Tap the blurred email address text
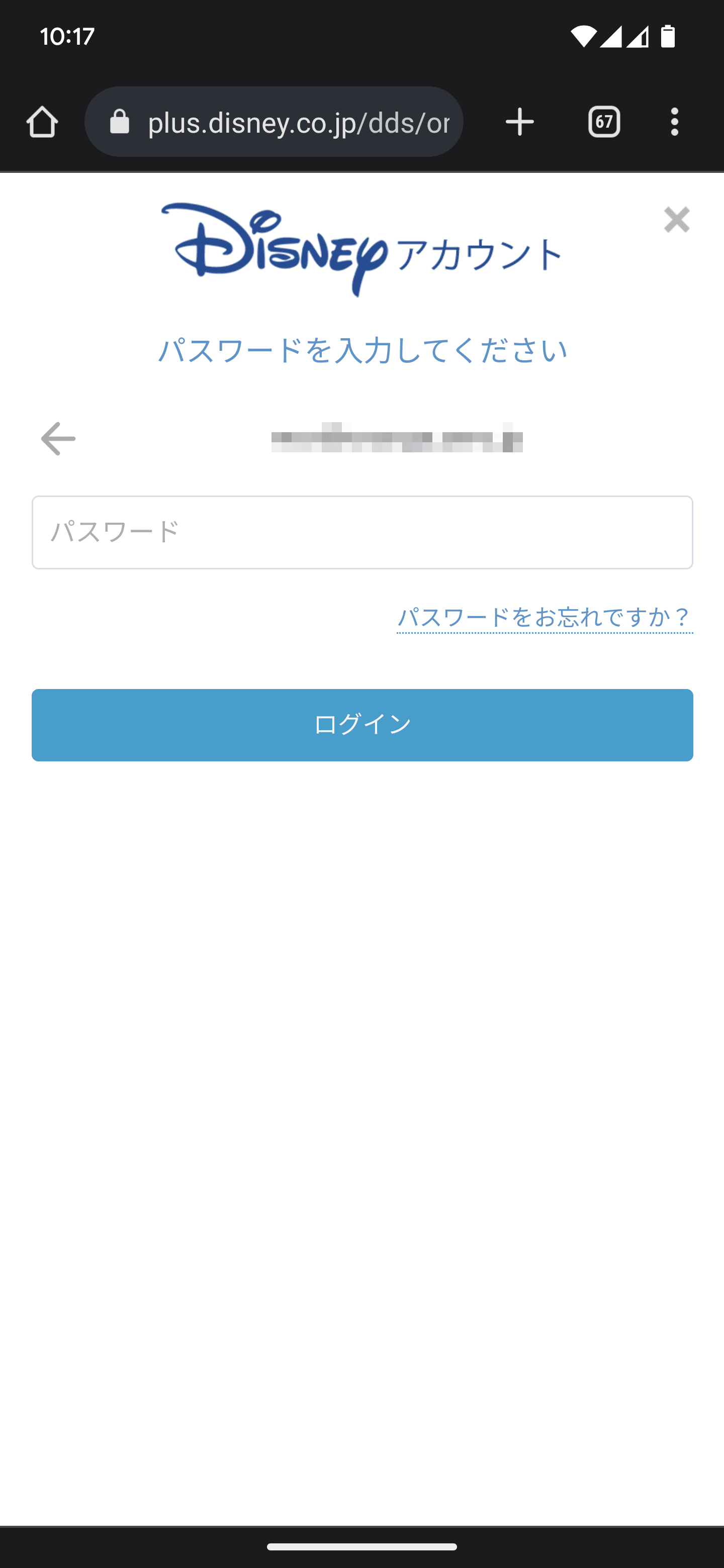Viewport: 724px width, 1568px height. [397, 438]
